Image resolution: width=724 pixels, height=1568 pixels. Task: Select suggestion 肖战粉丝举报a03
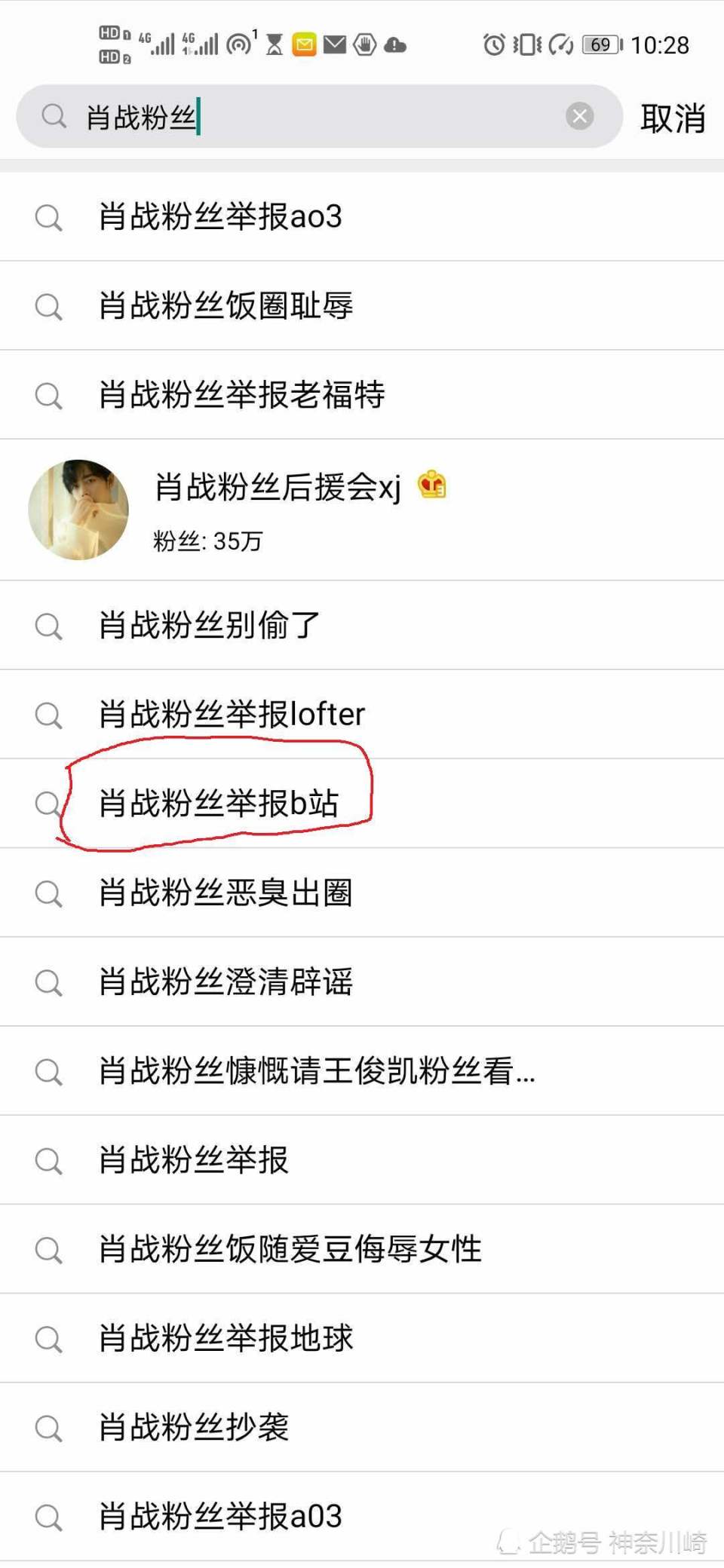(362, 1516)
